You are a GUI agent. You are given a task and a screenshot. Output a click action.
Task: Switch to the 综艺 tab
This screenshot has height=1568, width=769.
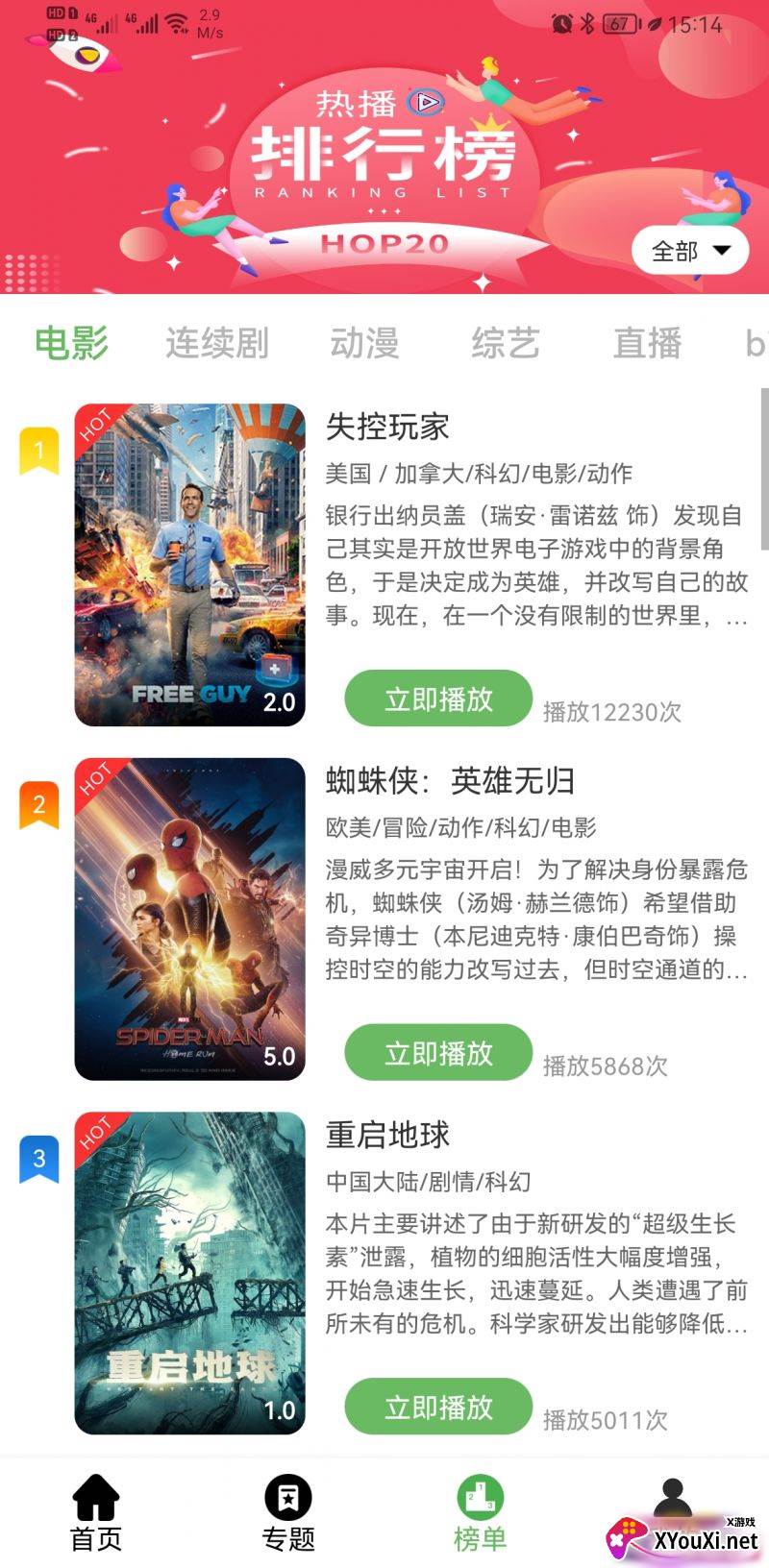[x=506, y=343]
